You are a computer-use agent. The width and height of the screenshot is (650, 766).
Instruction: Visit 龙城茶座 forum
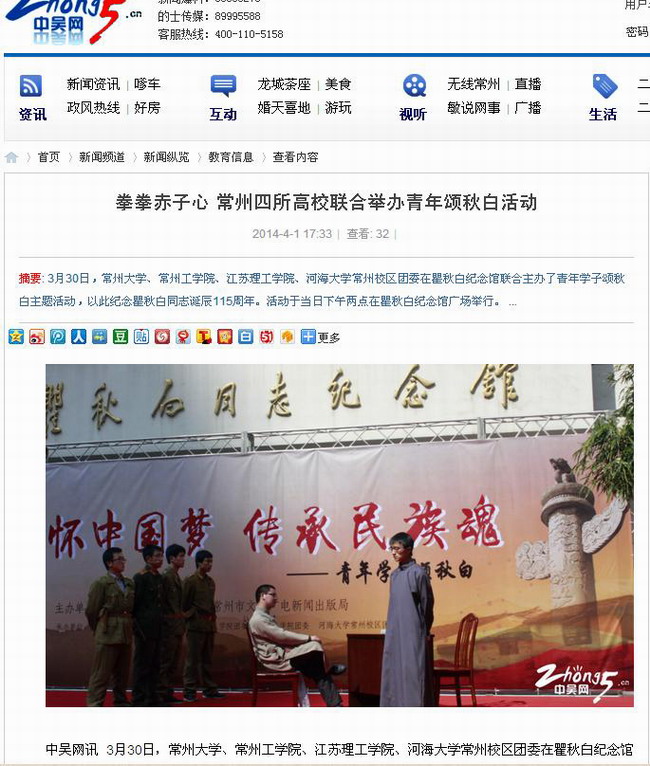tap(284, 85)
